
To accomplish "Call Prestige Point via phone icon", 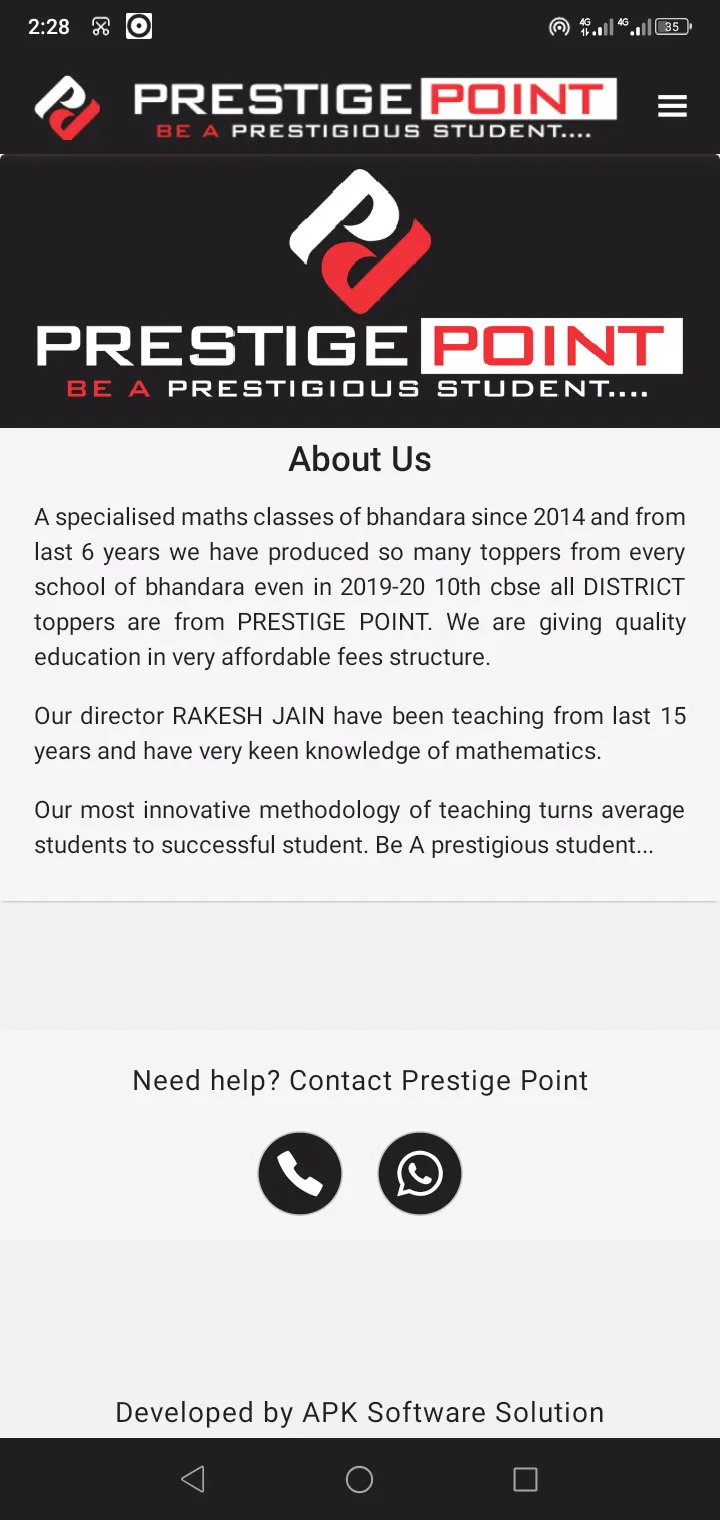I will [x=300, y=1173].
